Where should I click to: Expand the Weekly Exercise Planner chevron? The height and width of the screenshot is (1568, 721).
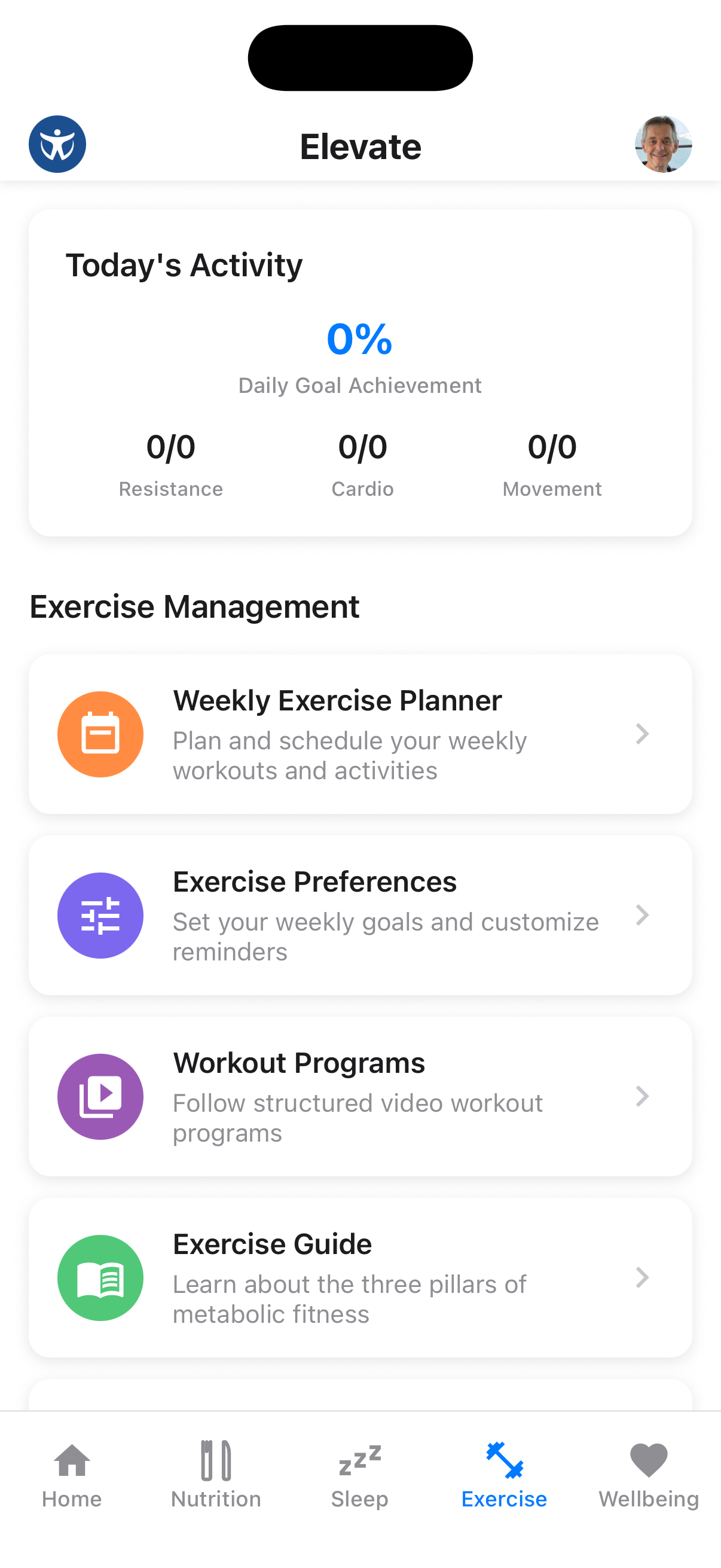(x=643, y=734)
